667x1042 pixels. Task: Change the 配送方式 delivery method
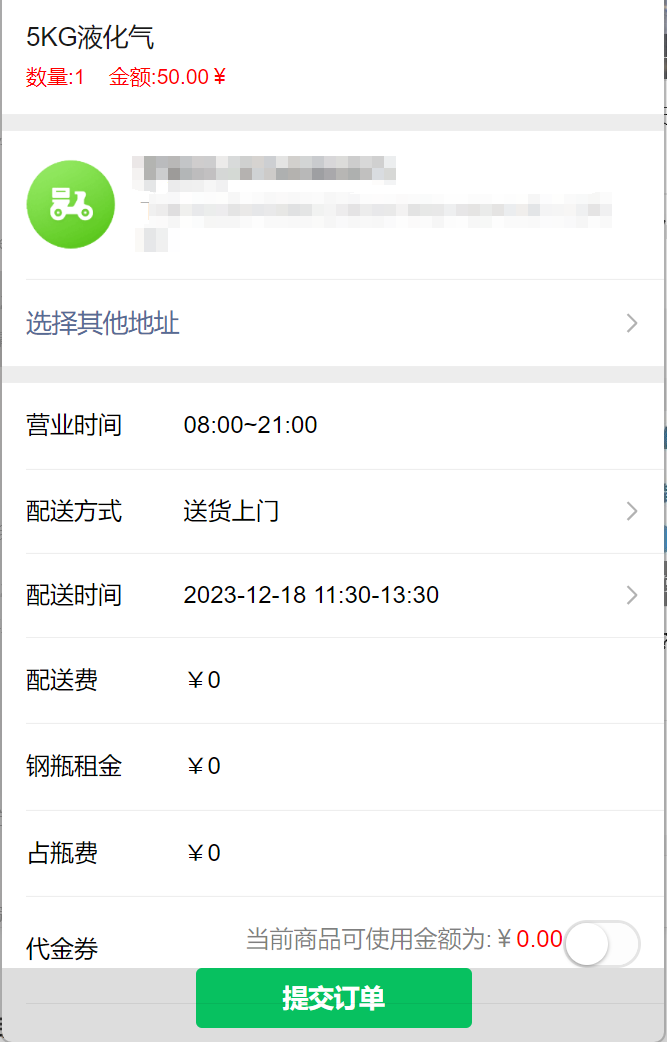pyautogui.click(x=330, y=511)
